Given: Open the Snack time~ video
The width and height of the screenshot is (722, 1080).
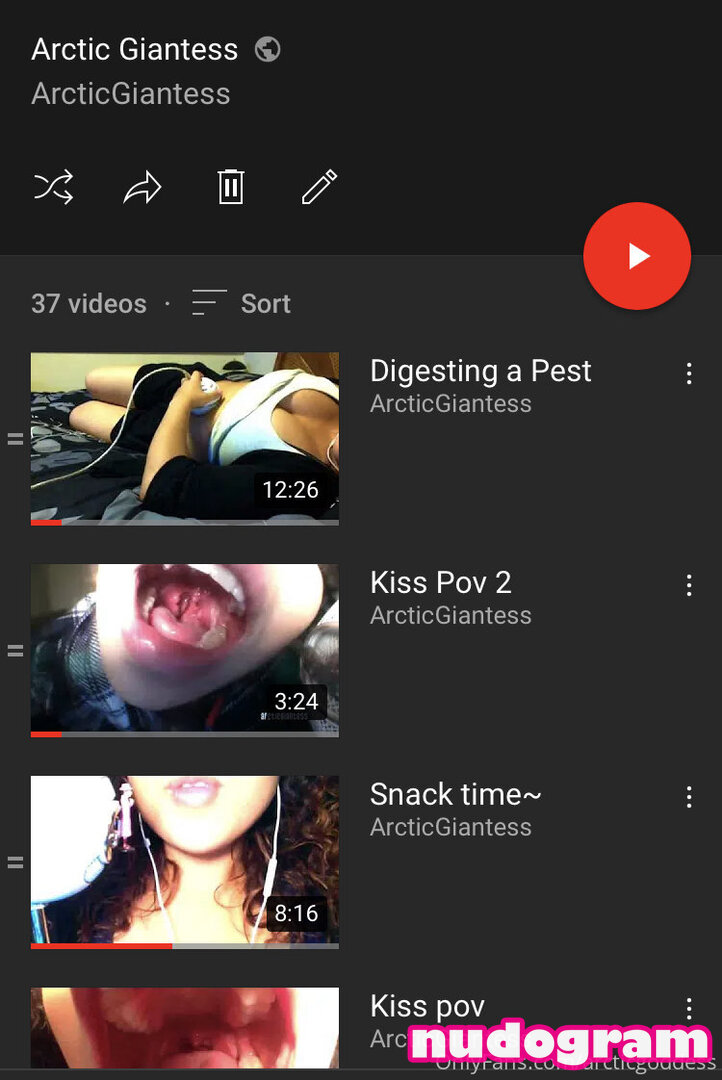Looking at the screenshot, I should [x=185, y=862].
